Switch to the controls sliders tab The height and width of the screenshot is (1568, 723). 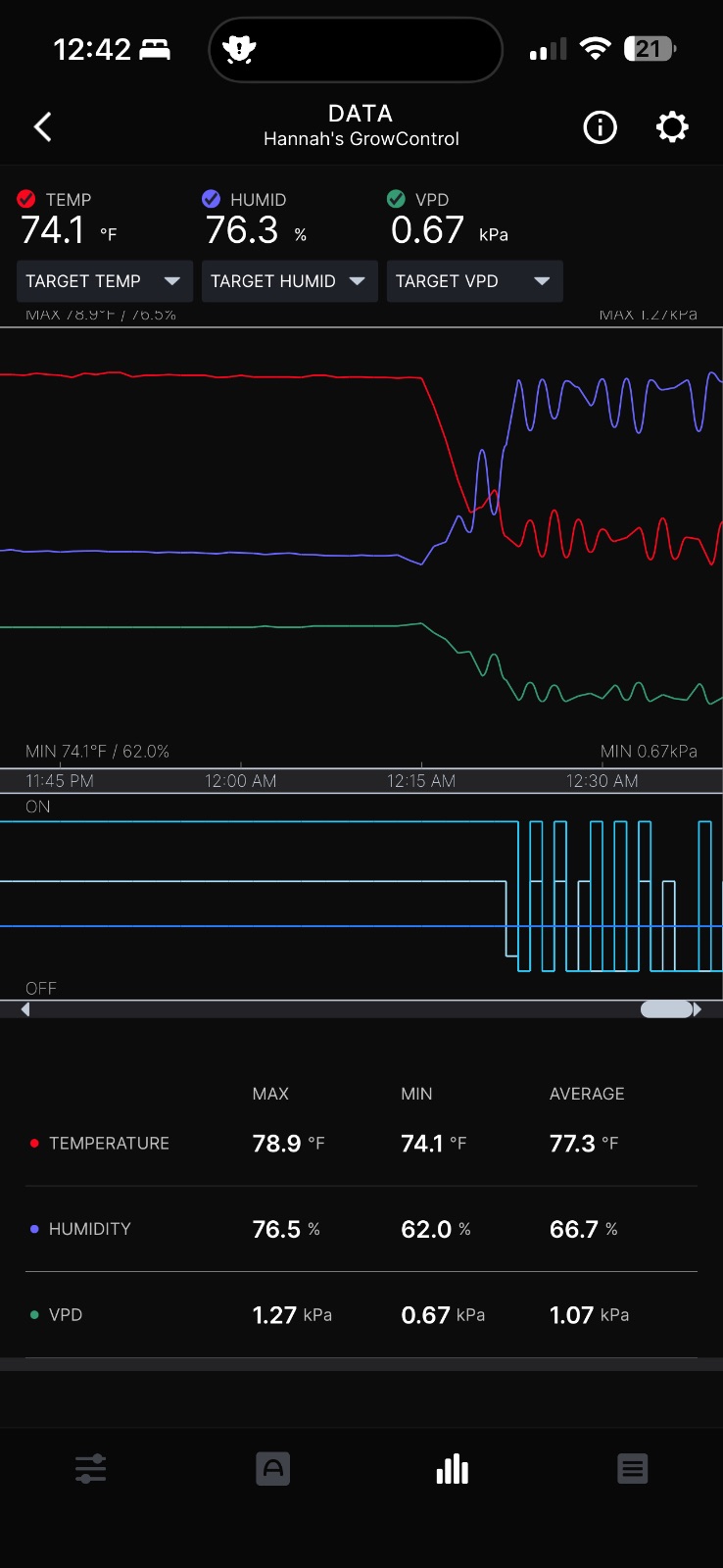90,1469
